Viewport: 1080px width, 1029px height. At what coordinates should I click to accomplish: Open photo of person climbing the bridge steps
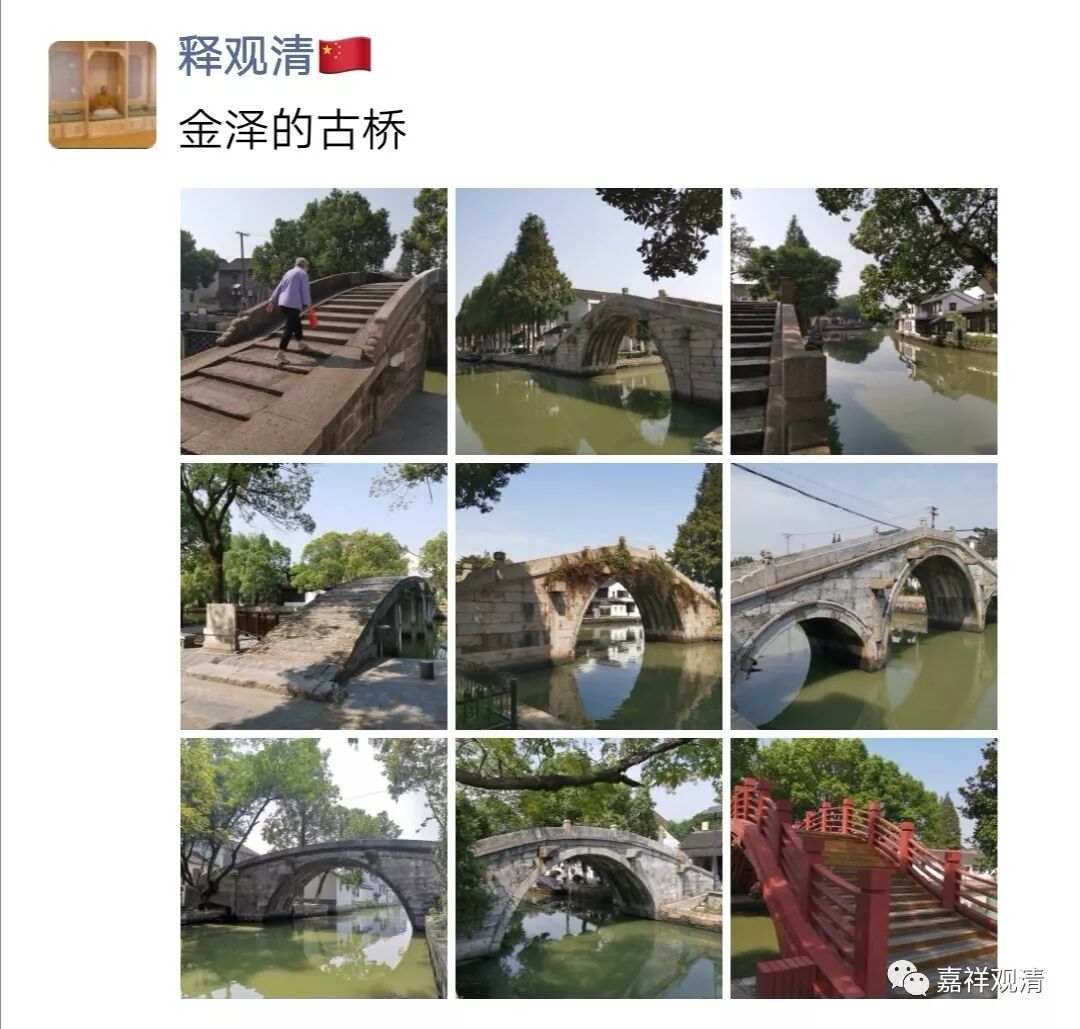pos(314,321)
